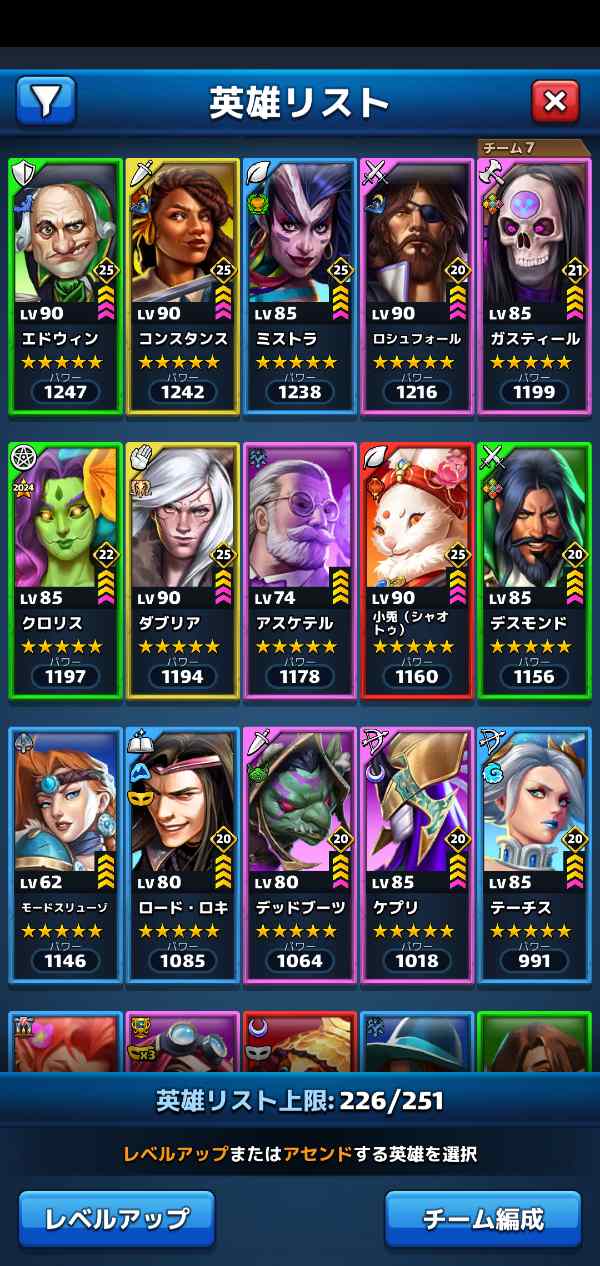
Task: Select the ケプリ hero card
Action: pyautogui.click(x=417, y=855)
